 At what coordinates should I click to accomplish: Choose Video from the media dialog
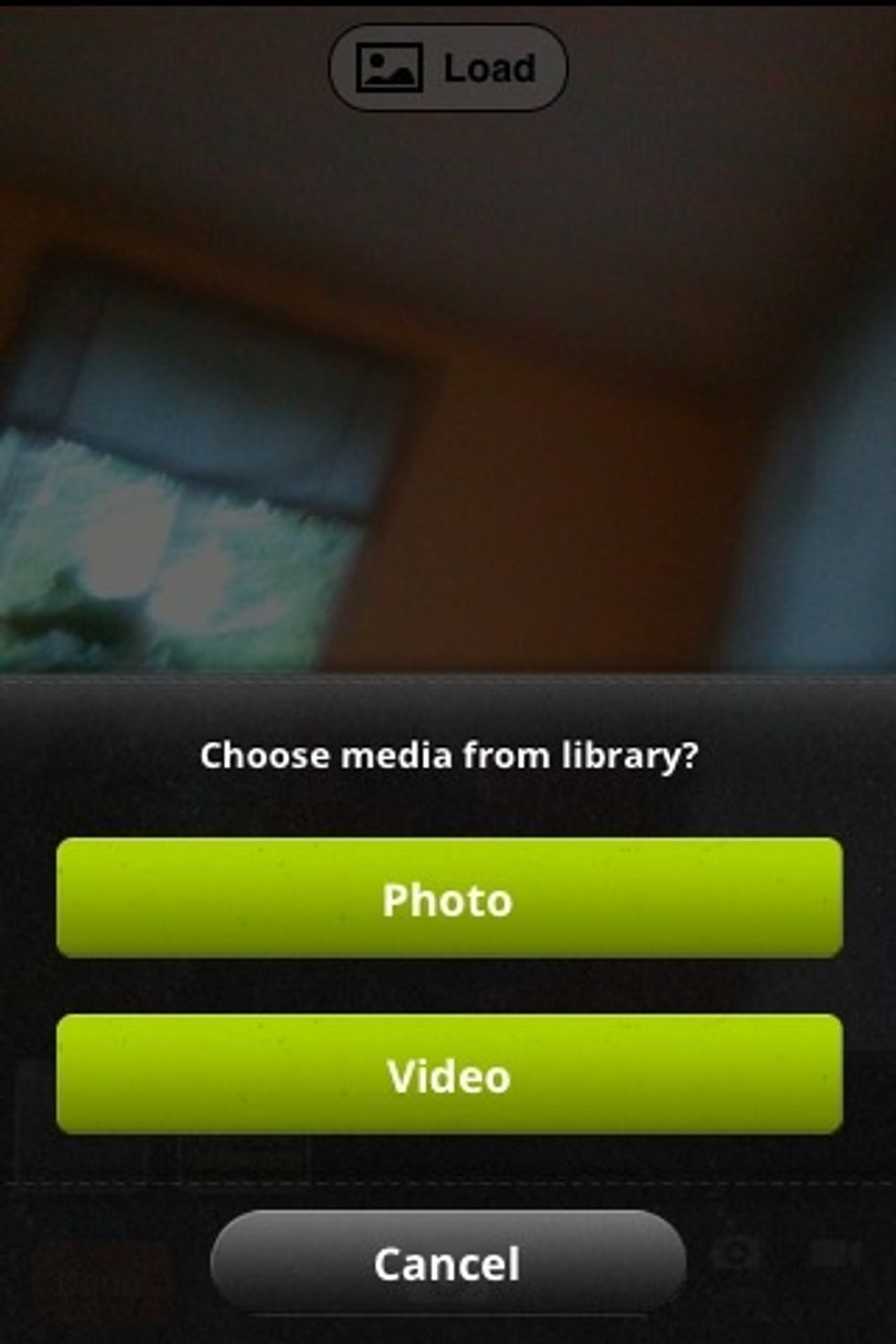(x=448, y=1077)
